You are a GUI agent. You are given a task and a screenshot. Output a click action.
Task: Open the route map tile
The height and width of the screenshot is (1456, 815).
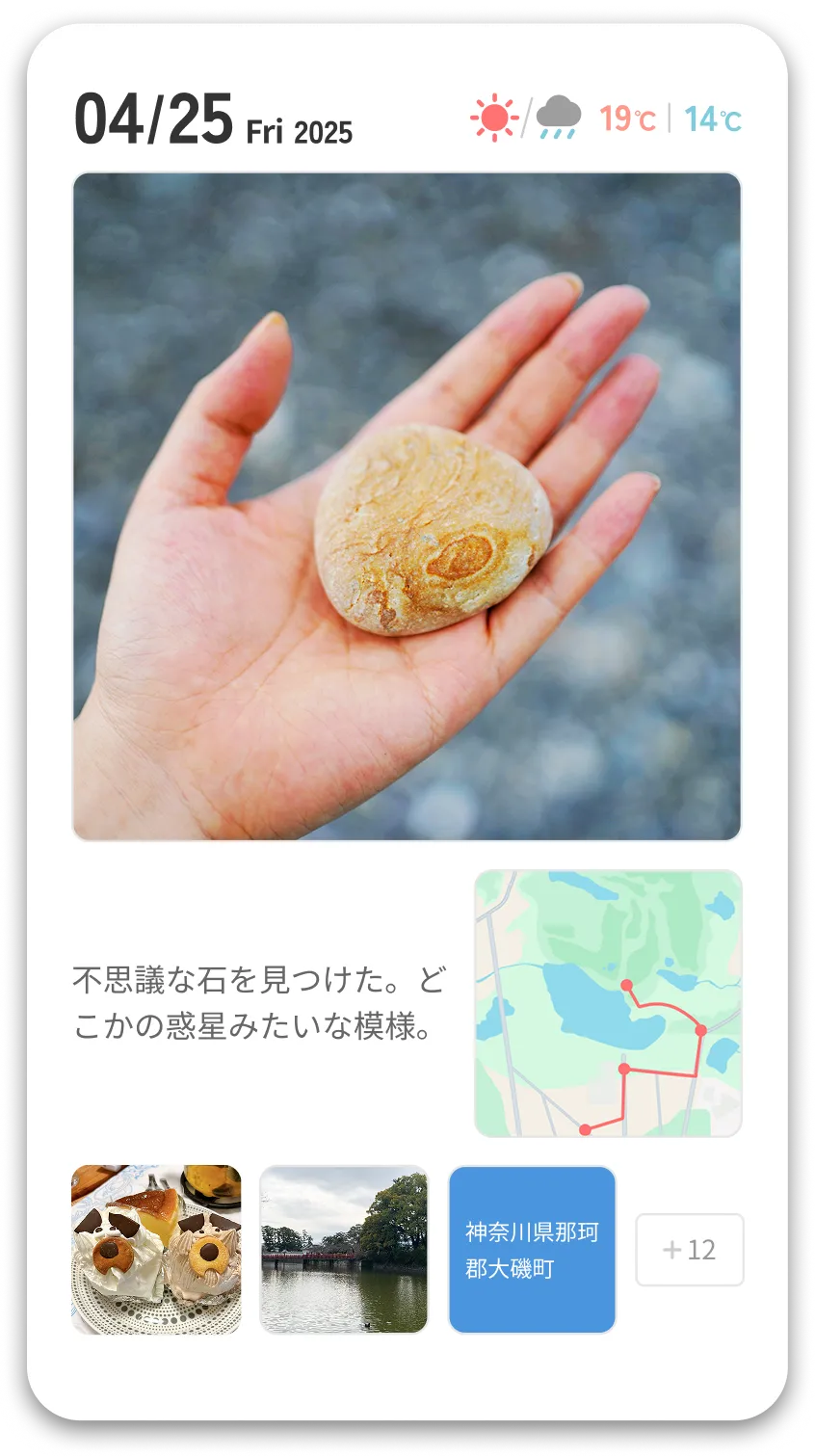[608, 1003]
